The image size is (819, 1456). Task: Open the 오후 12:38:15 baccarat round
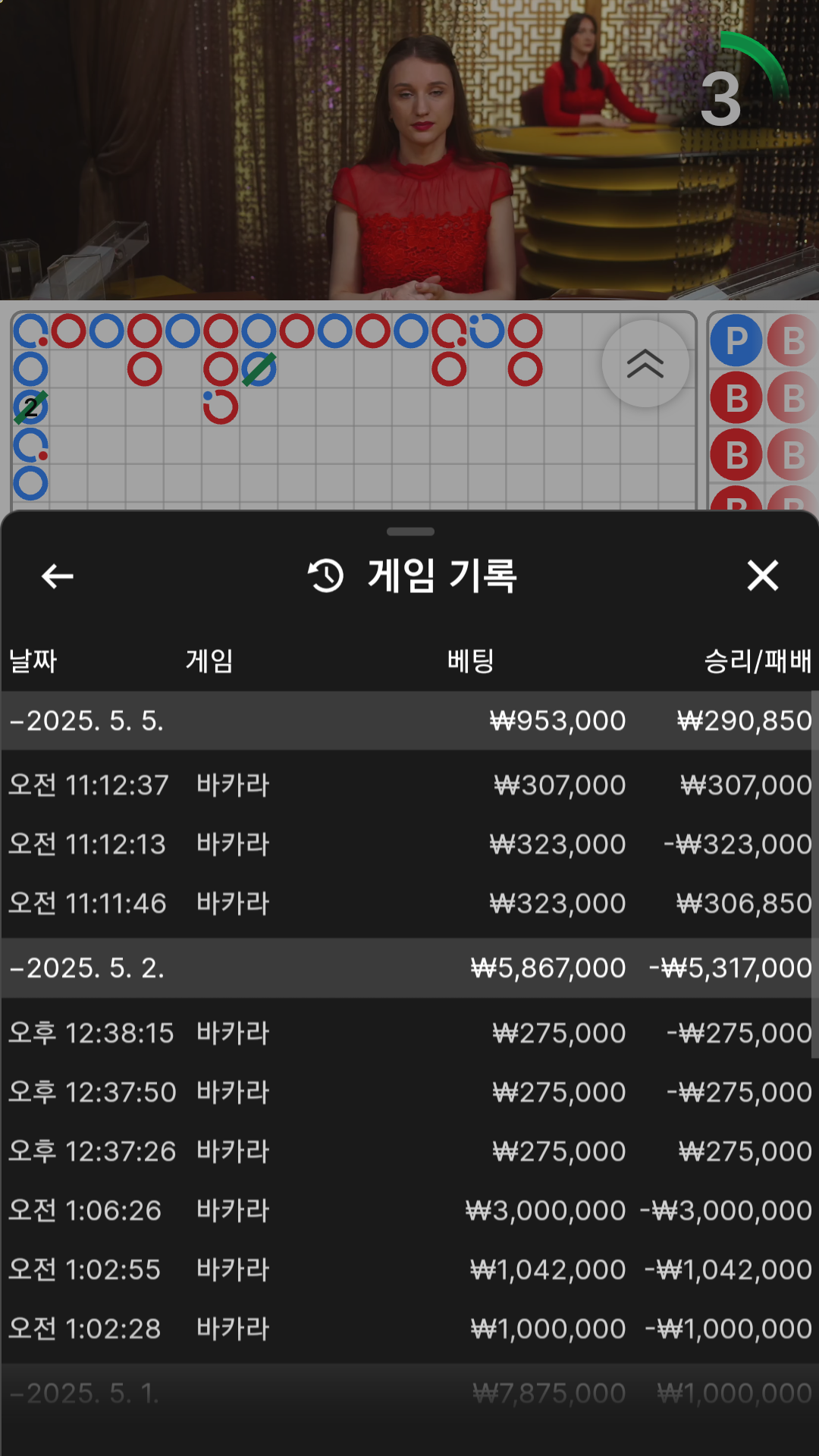point(409,1033)
